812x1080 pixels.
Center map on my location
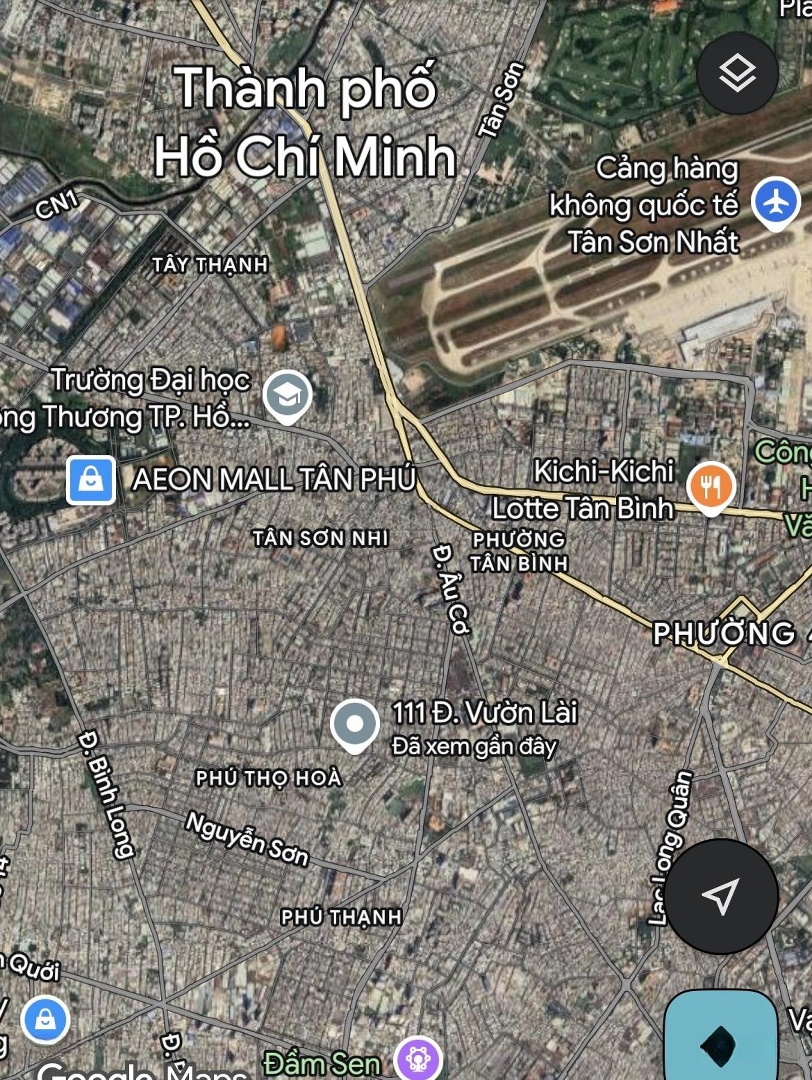point(721,896)
